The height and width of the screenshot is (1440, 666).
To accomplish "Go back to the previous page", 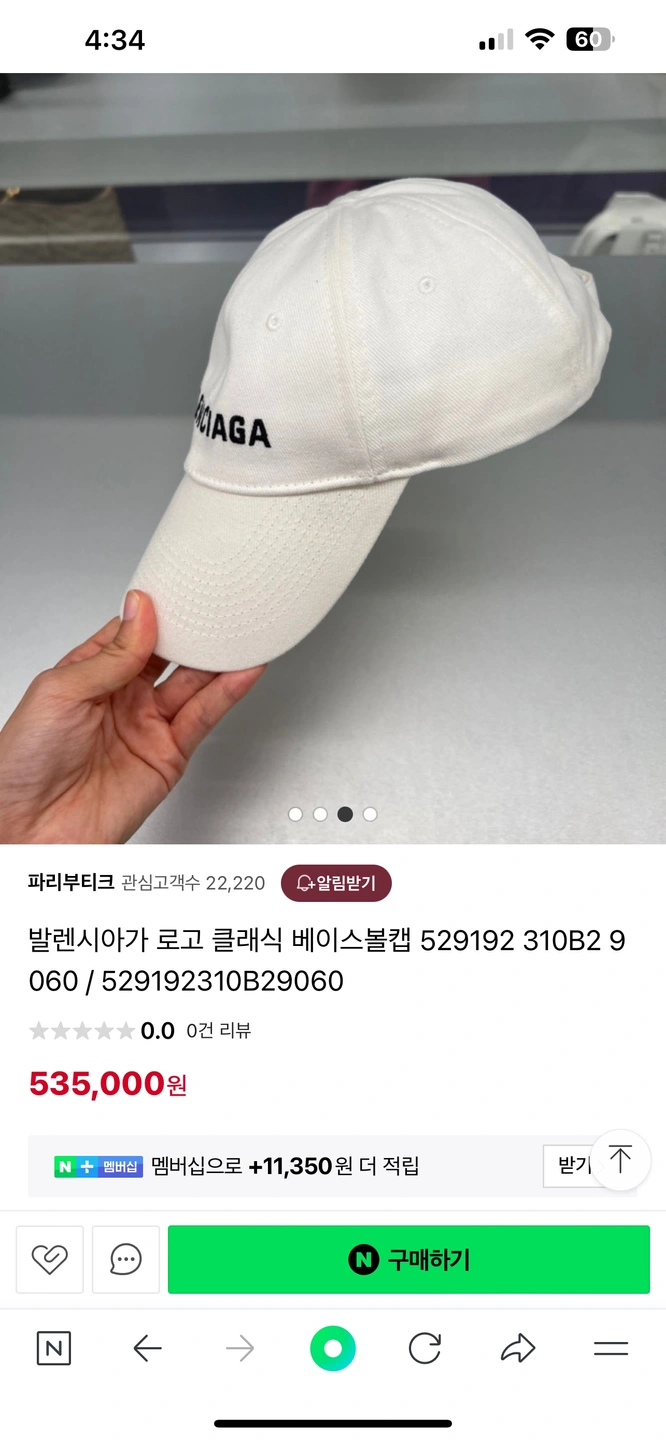I will point(147,1348).
